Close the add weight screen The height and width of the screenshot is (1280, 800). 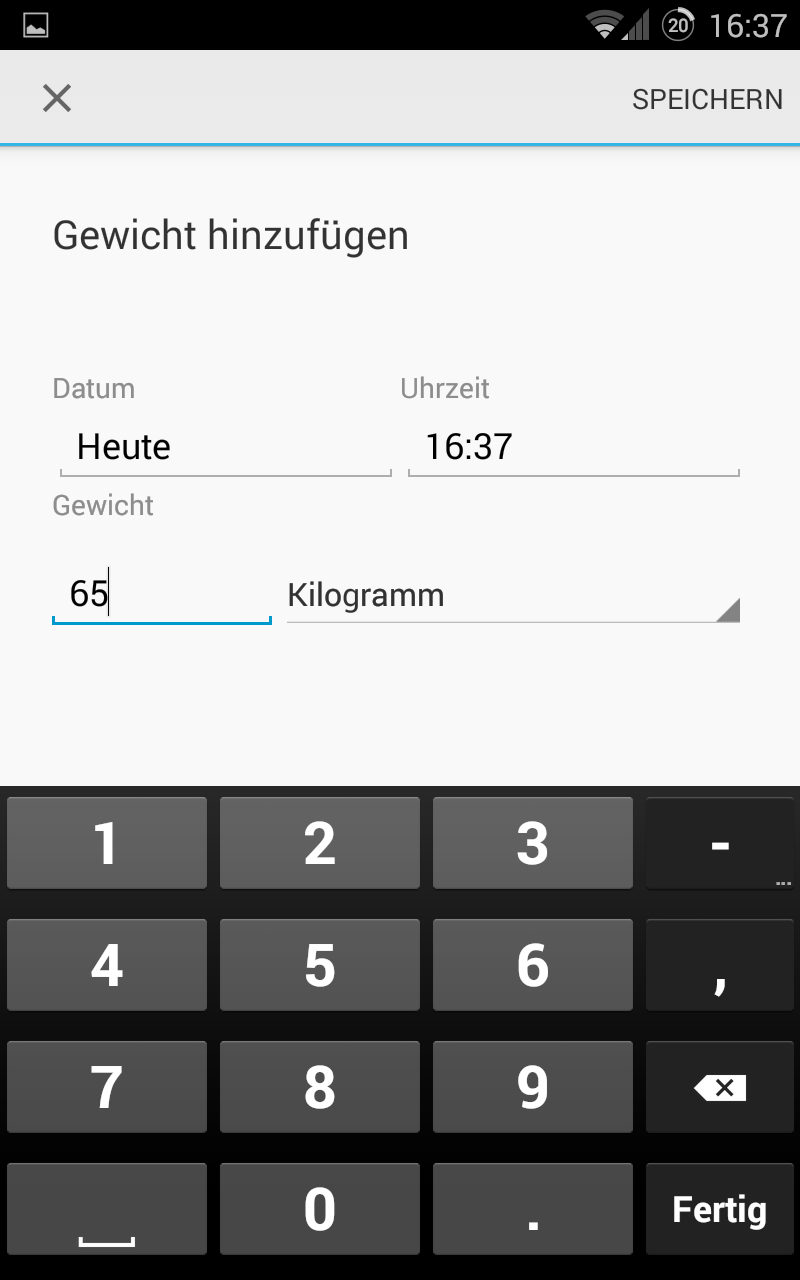pyautogui.click(x=57, y=98)
